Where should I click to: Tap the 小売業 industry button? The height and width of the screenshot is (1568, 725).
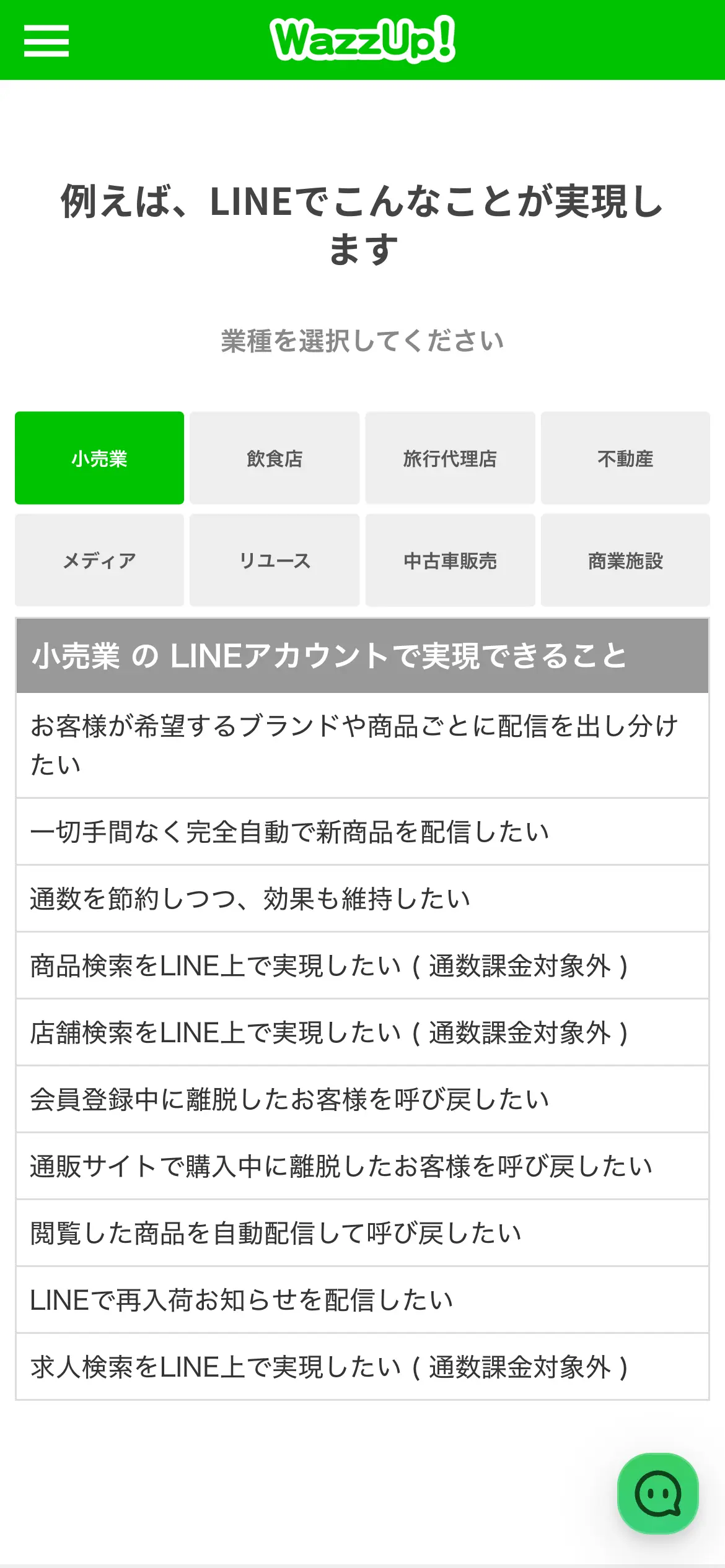[x=99, y=458]
